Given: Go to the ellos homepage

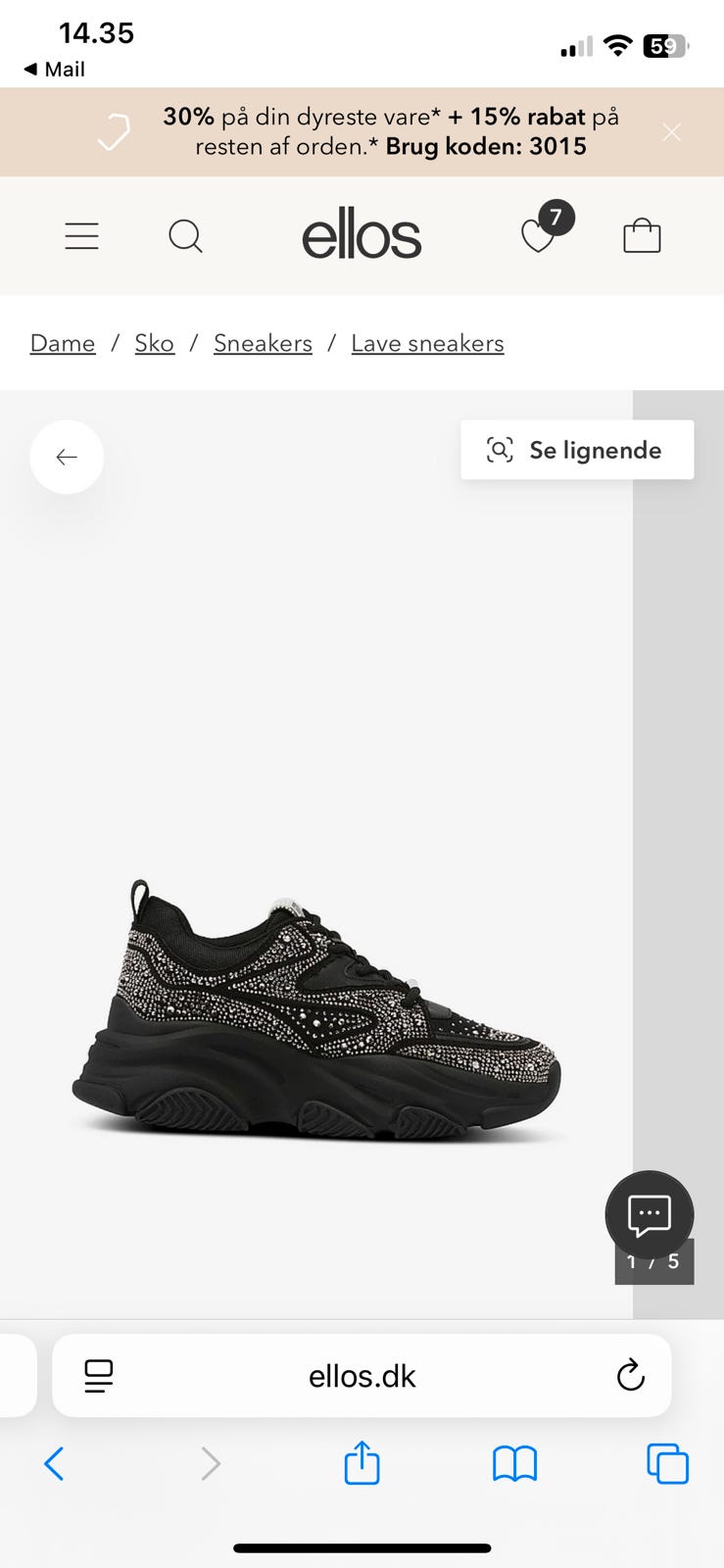Looking at the screenshot, I should pos(362,237).
